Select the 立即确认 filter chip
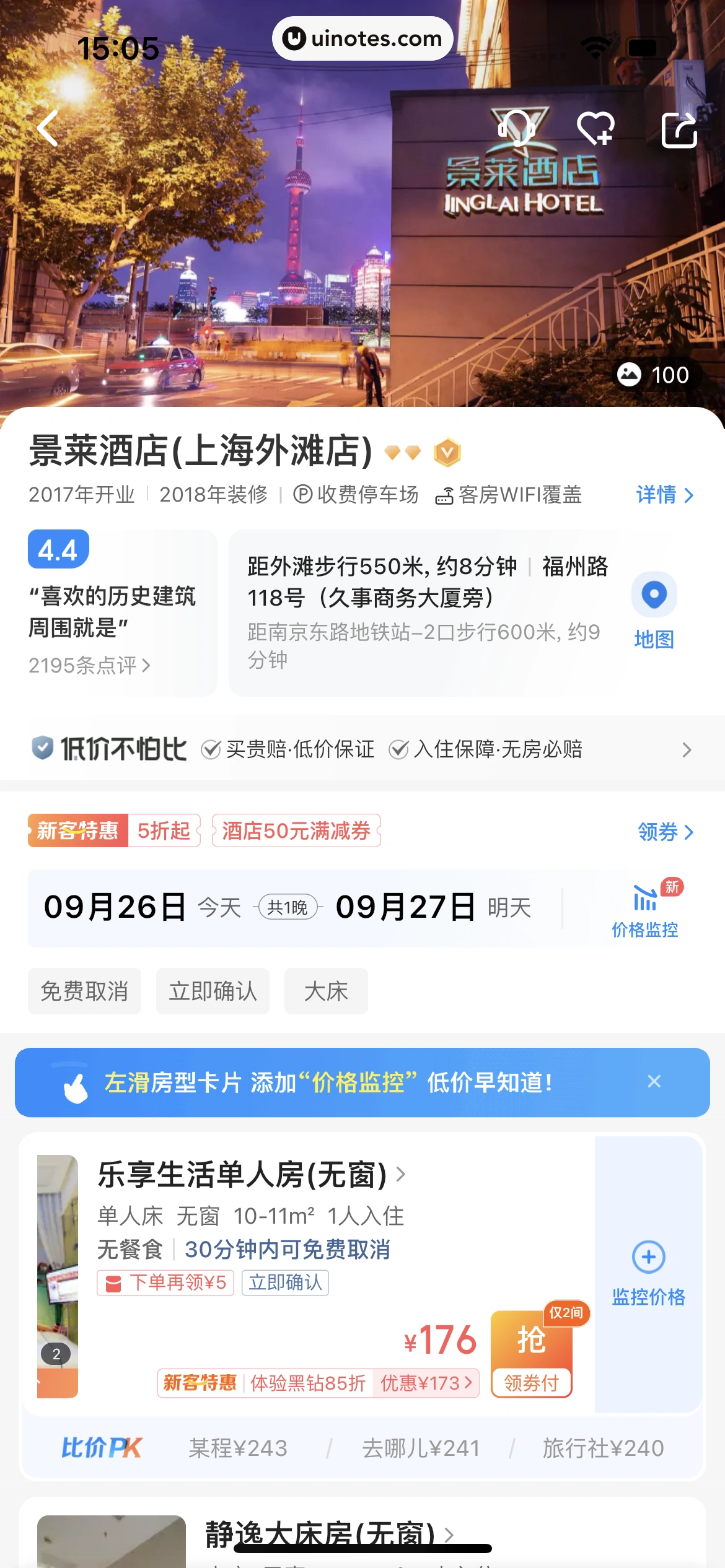This screenshot has height=1568, width=725. pyautogui.click(x=213, y=991)
